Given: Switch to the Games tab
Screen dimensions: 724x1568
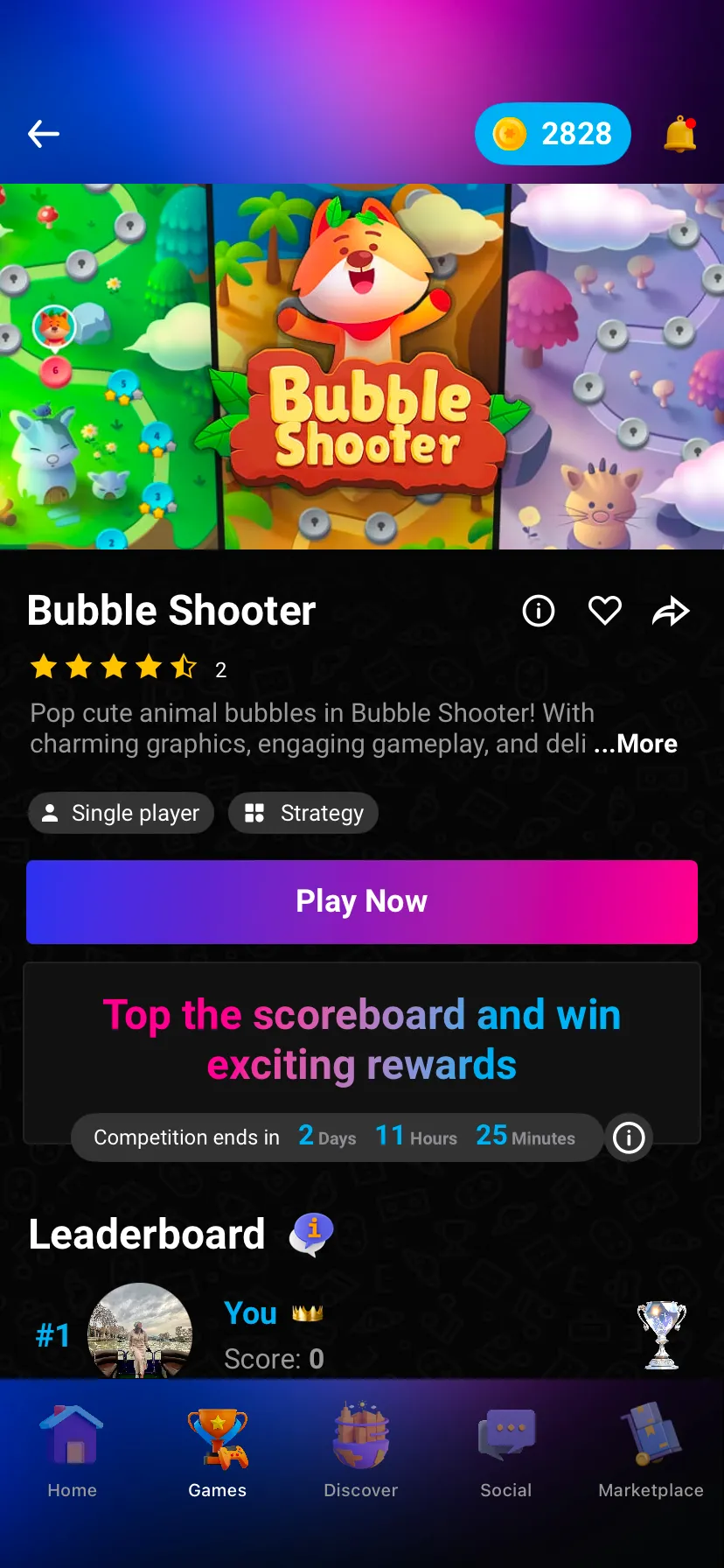Looking at the screenshot, I should pyautogui.click(x=218, y=1451).
